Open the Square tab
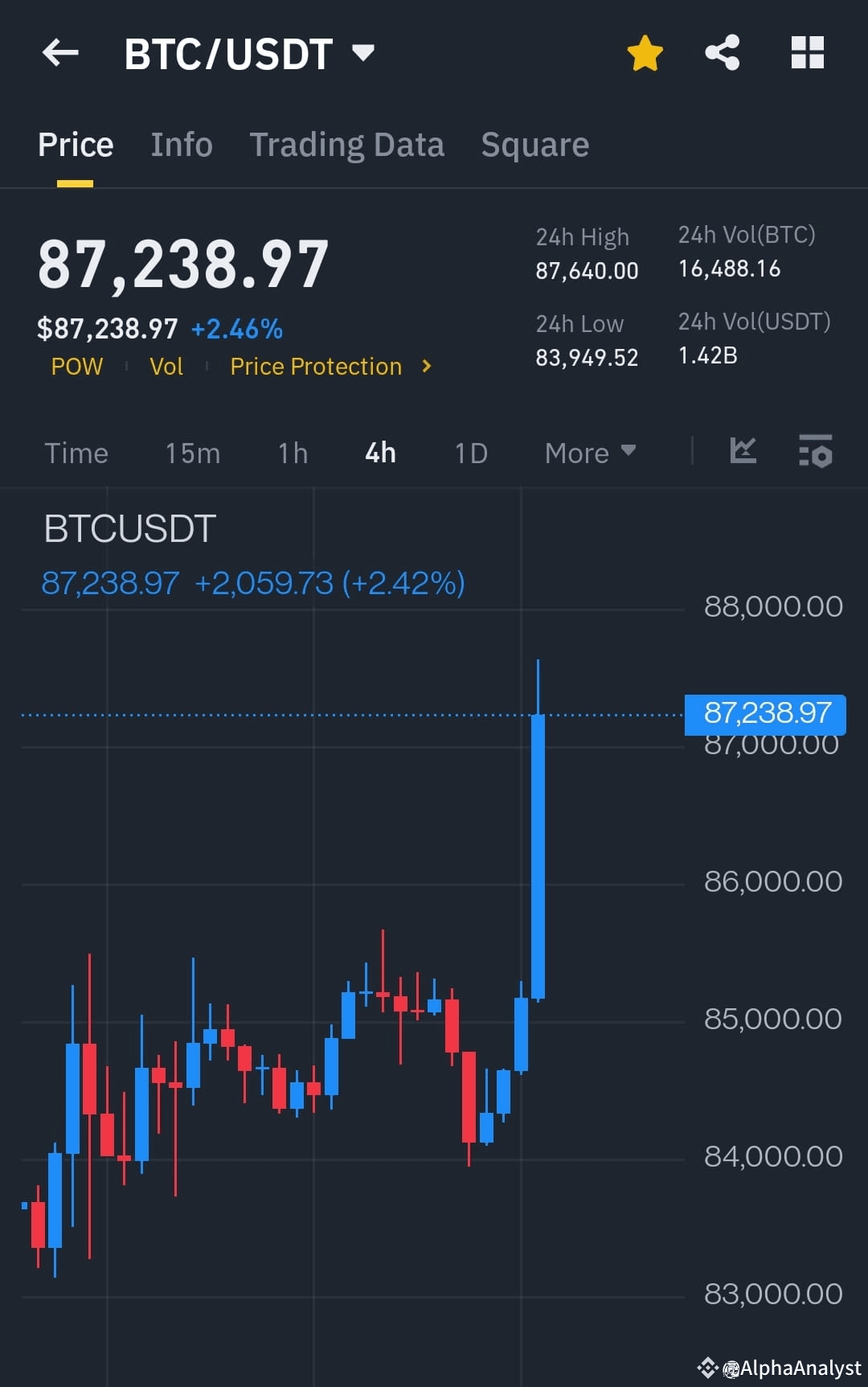 pos(534,144)
